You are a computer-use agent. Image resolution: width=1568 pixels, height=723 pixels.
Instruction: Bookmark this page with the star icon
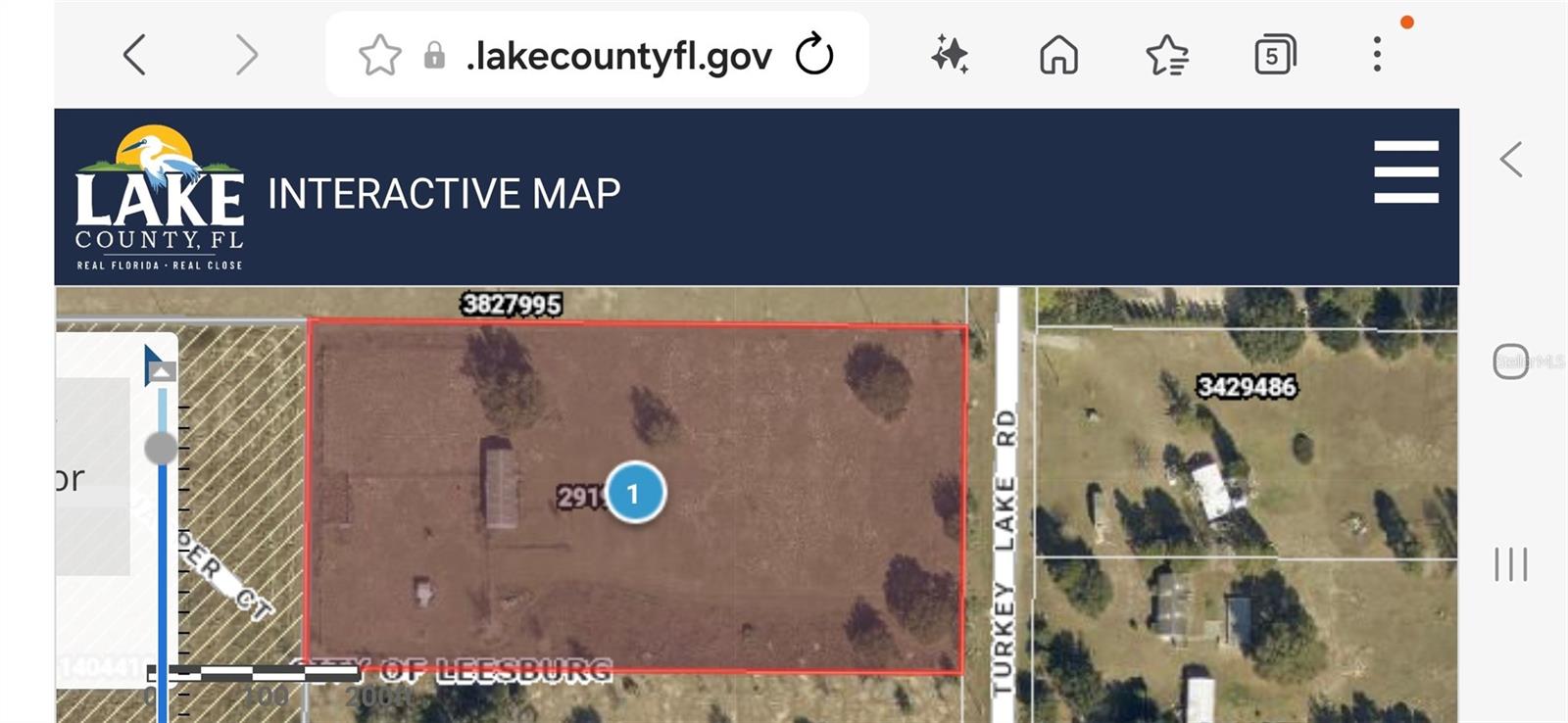tap(379, 56)
